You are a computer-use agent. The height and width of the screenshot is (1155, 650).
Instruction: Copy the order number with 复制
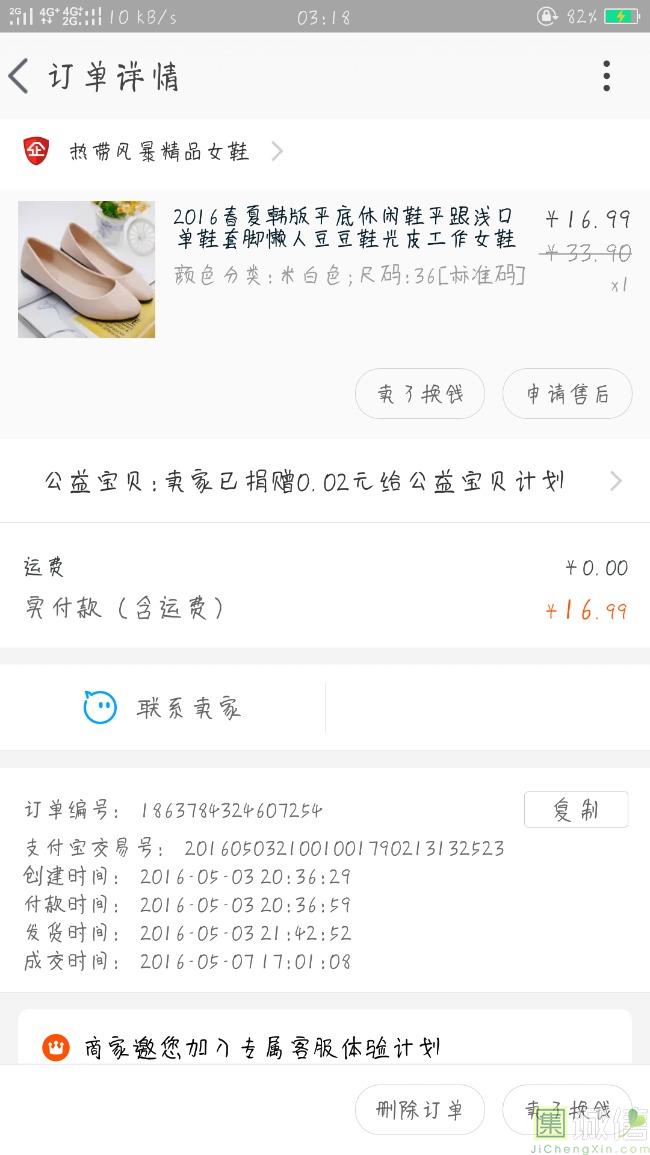(576, 810)
